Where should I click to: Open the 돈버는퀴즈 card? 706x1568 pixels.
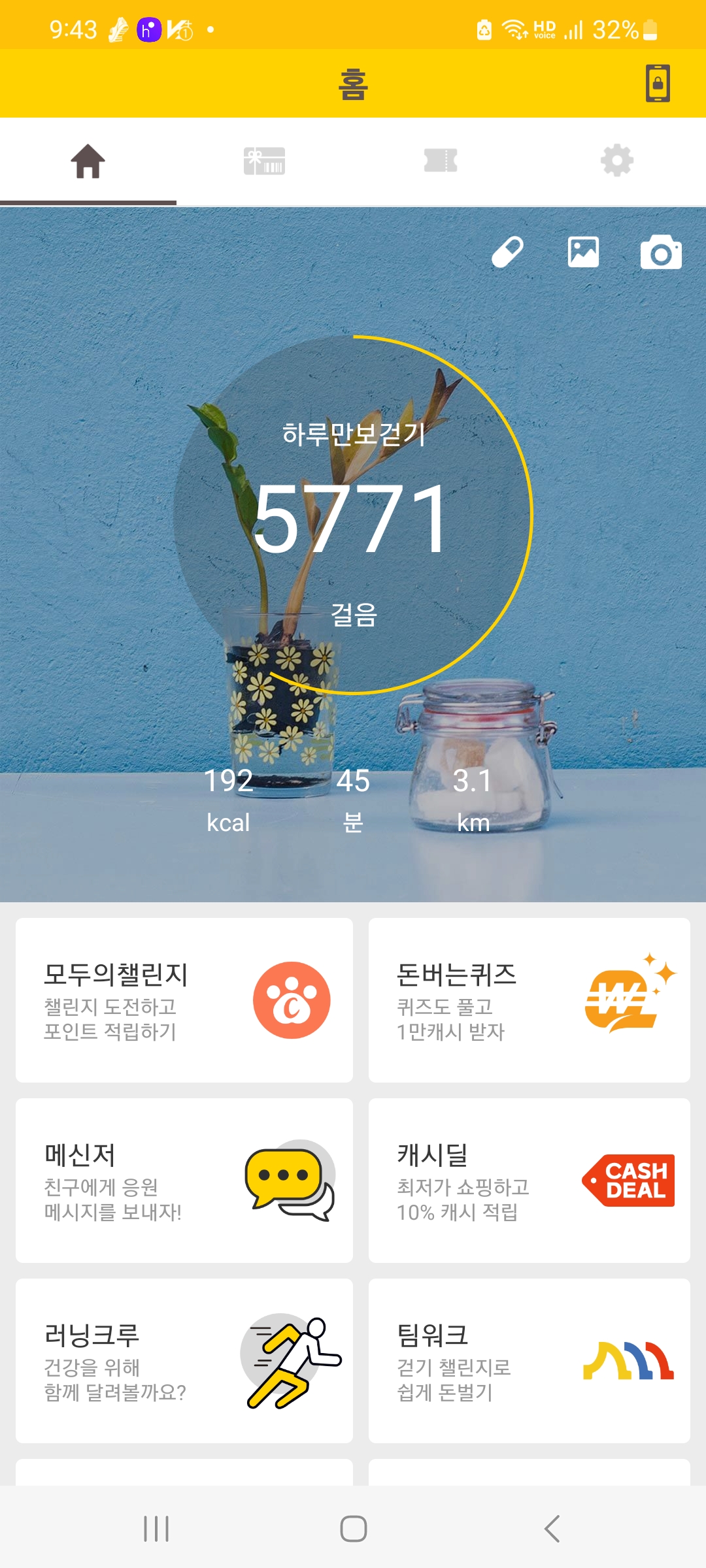(x=529, y=1000)
